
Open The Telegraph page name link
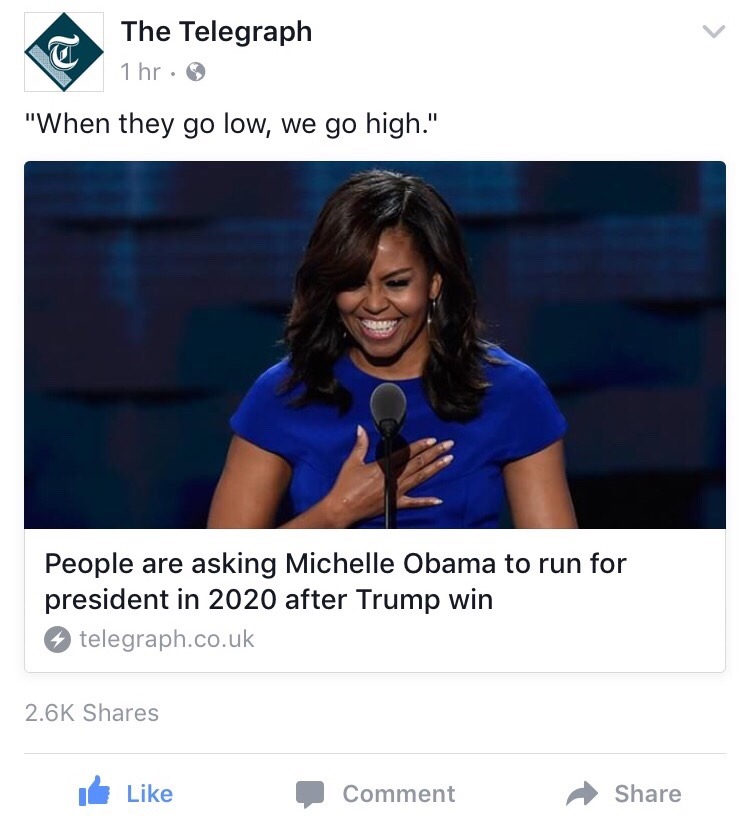point(216,32)
